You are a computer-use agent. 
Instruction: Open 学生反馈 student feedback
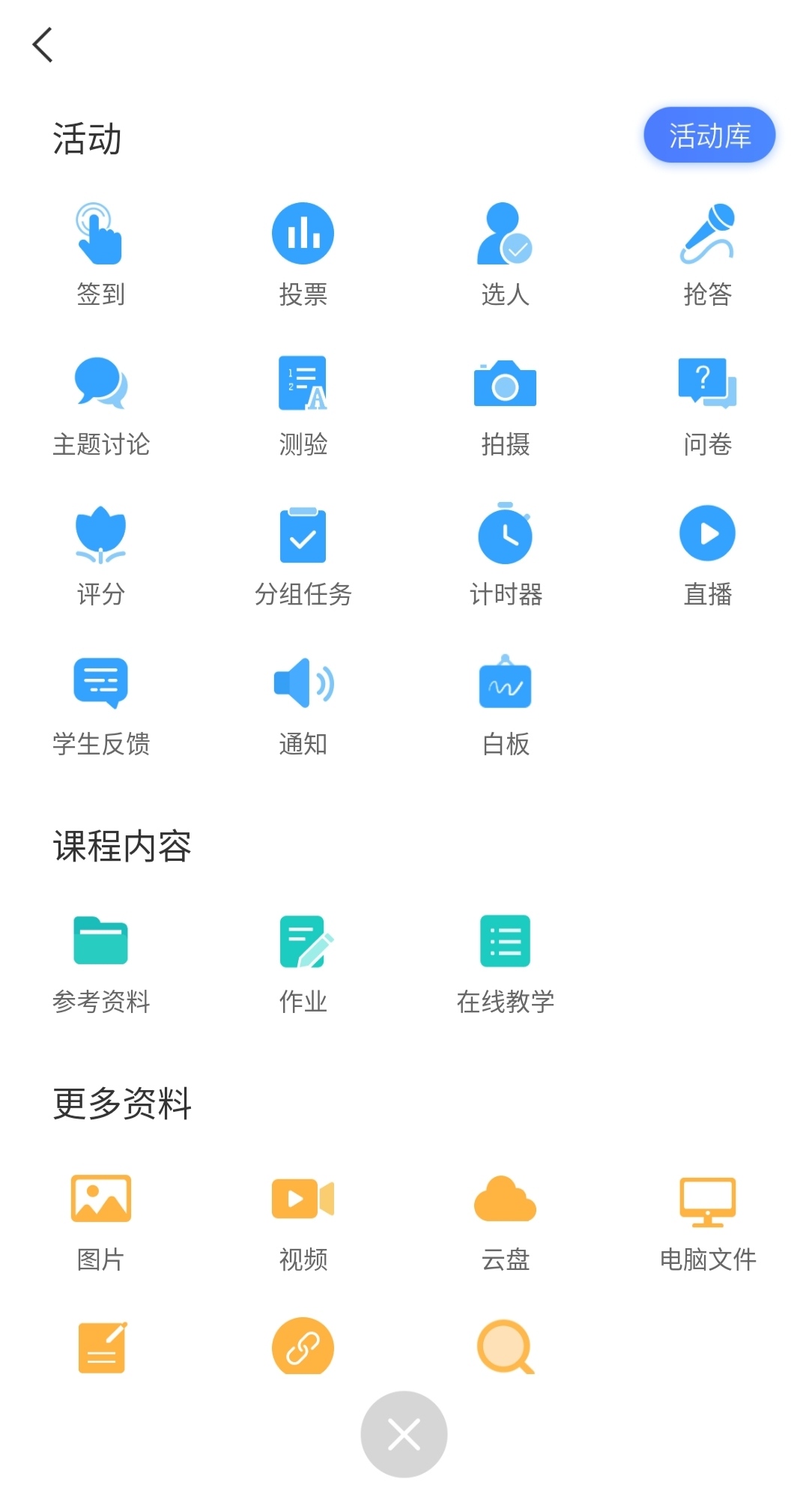(x=100, y=705)
